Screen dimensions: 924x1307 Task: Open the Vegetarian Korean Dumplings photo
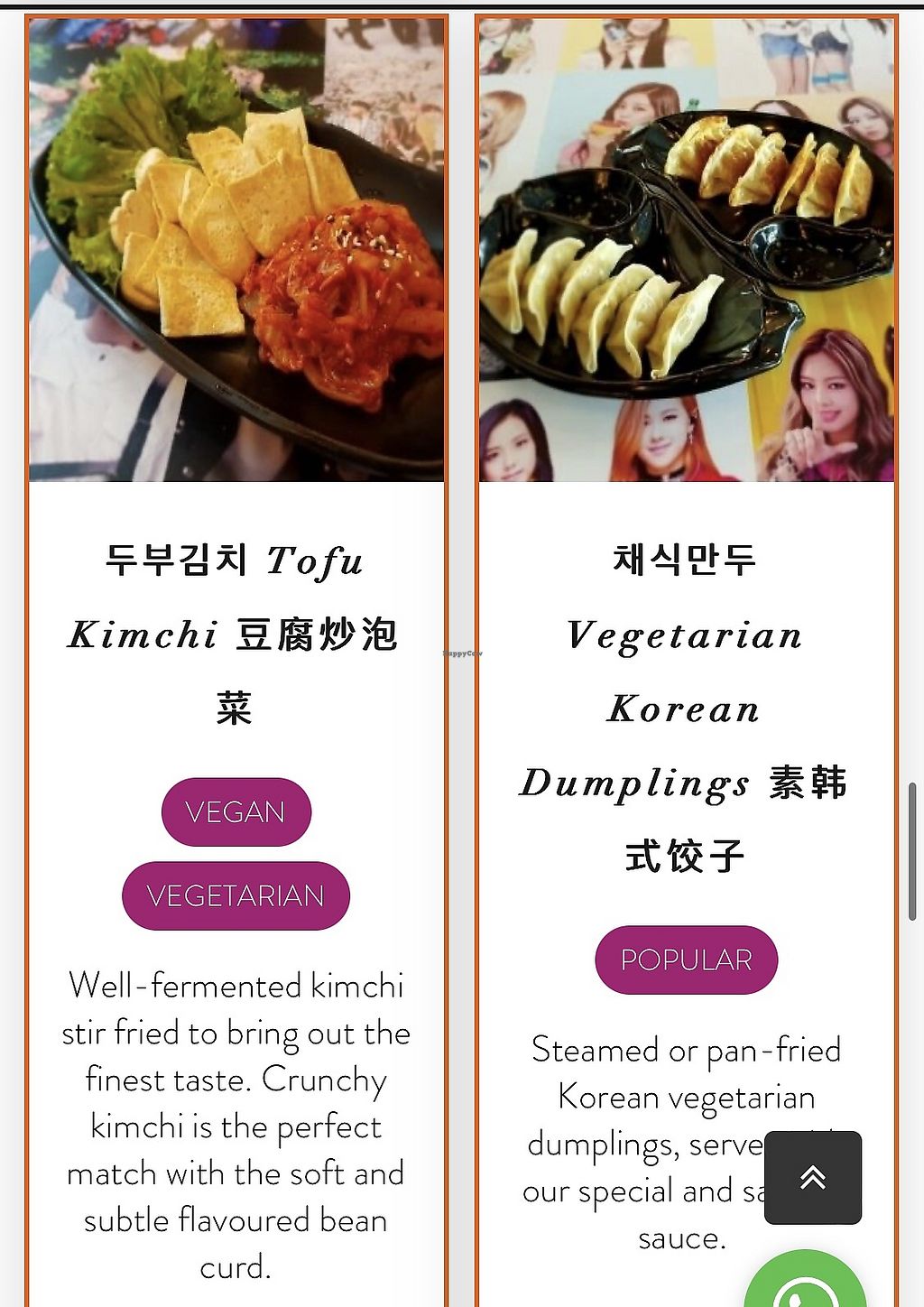[x=686, y=251]
